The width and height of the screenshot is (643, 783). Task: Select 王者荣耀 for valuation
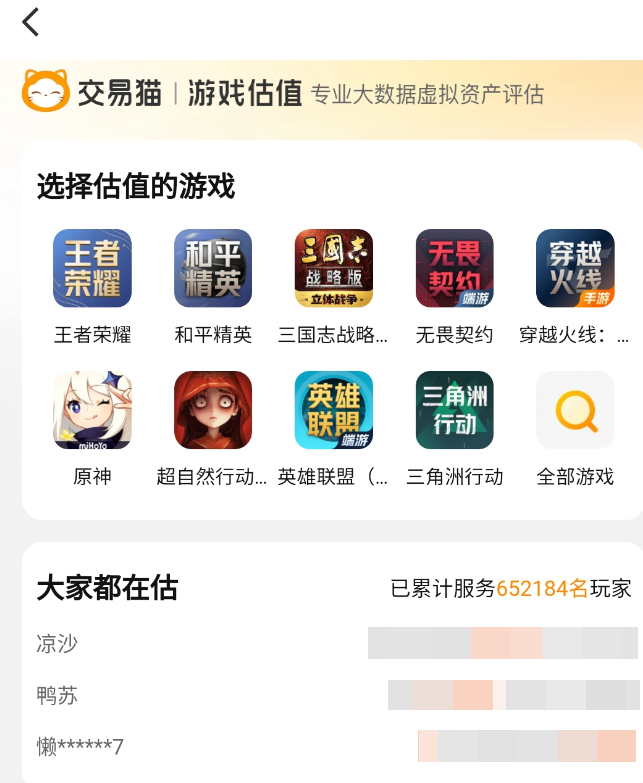tap(92, 269)
